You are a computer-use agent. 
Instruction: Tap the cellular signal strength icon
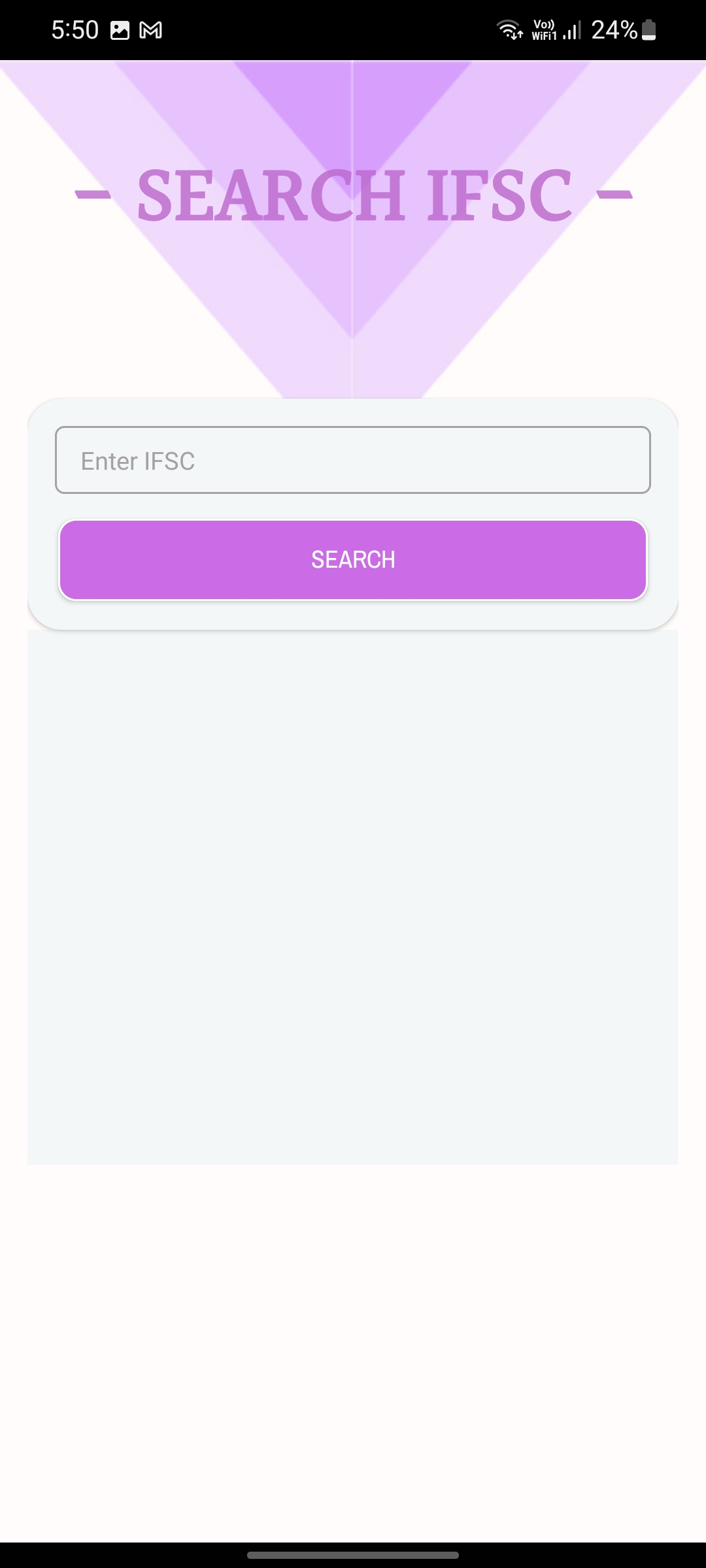[x=572, y=29]
